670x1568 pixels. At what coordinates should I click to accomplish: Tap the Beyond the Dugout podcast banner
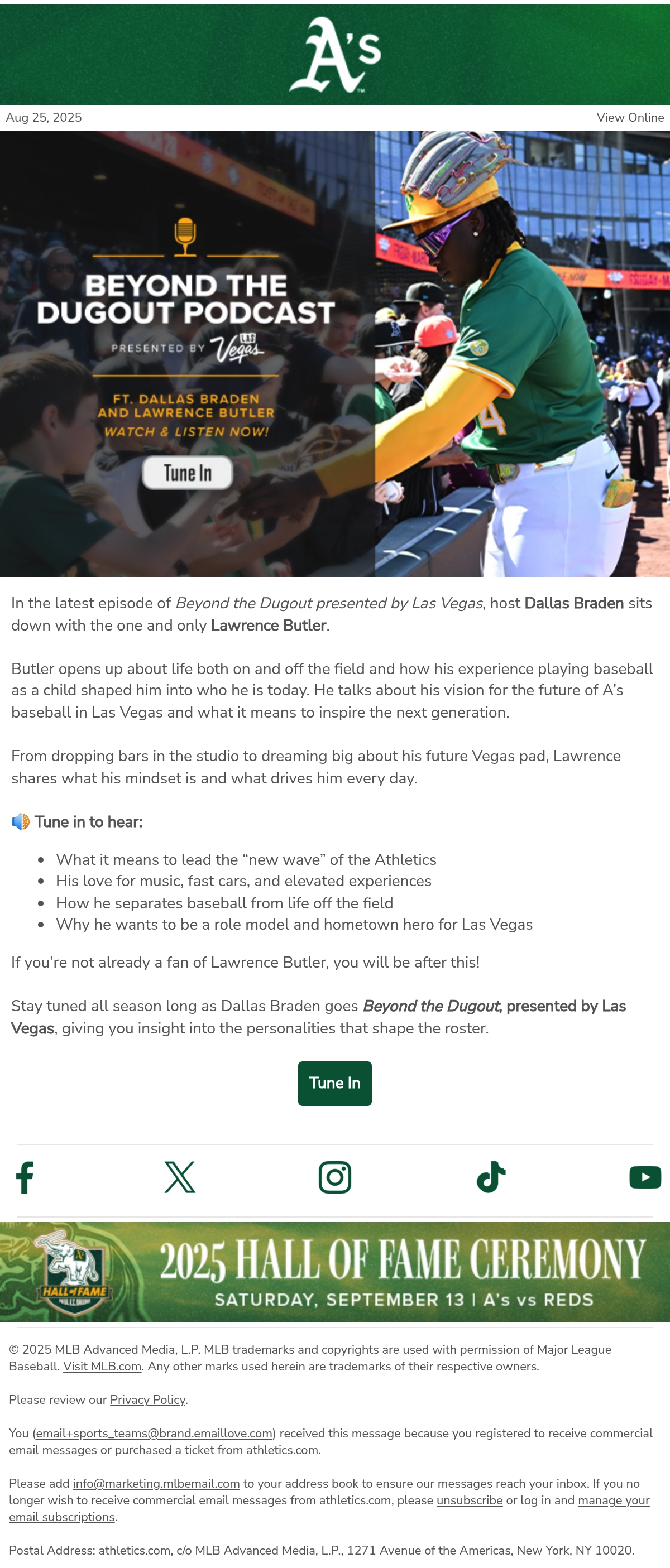pos(335,354)
